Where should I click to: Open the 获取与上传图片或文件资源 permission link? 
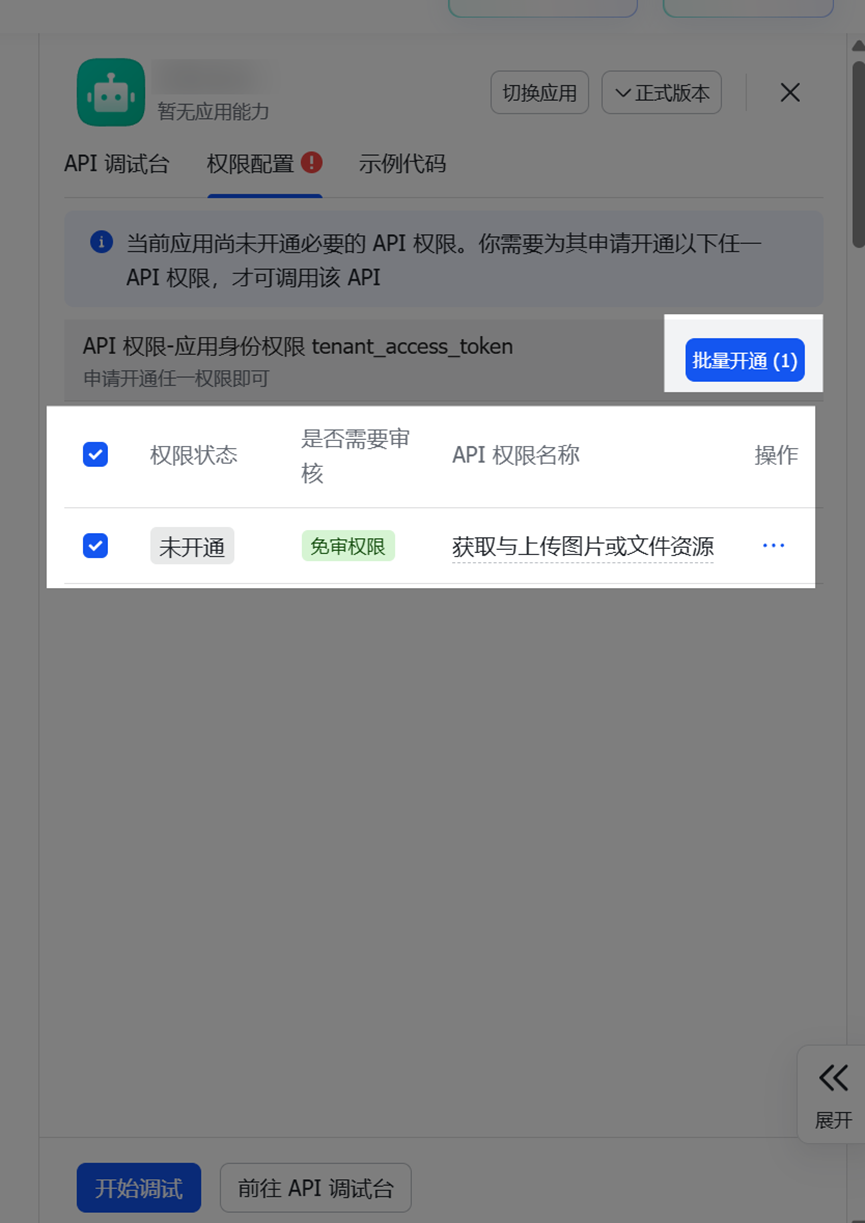(x=582, y=546)
